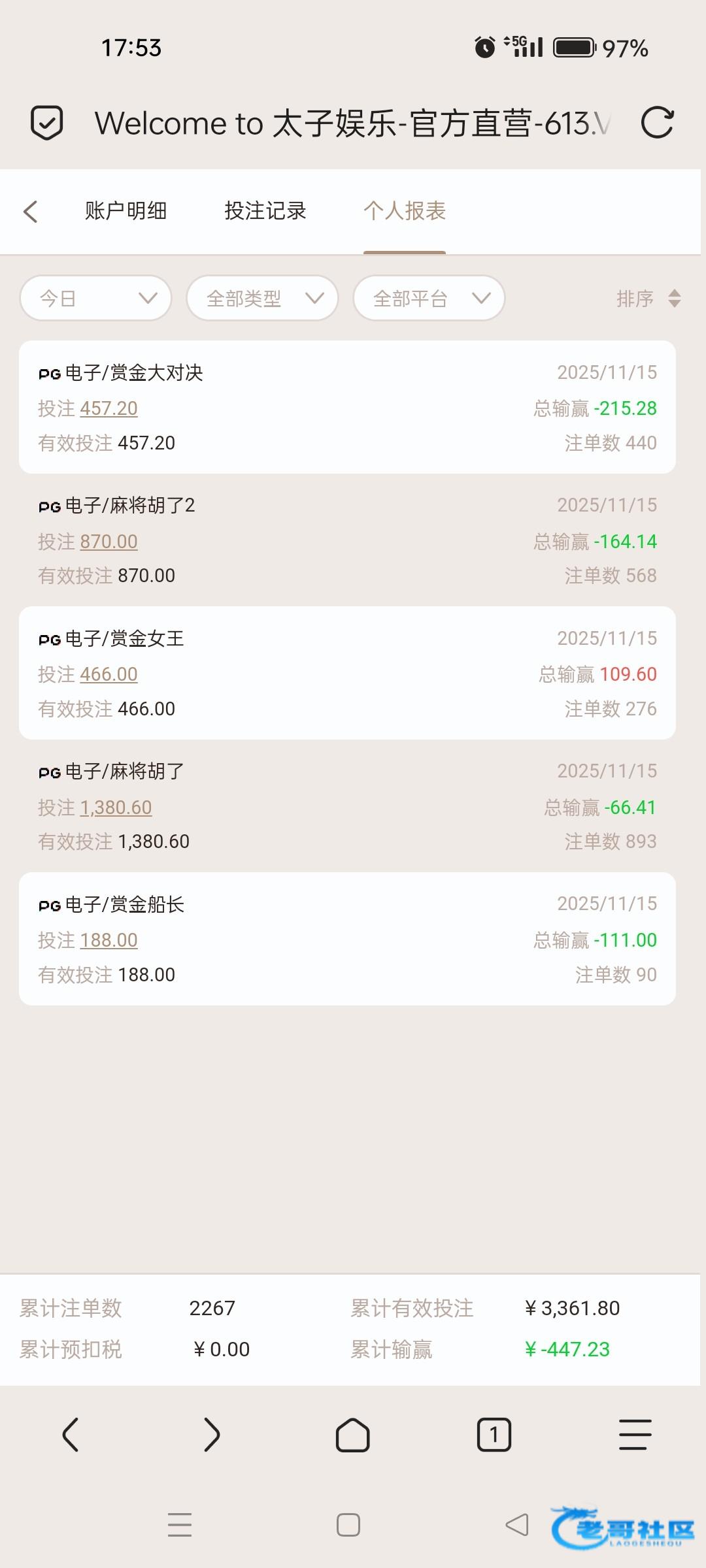
Task: Reload the page with the refresh icon
Action: click(657, 123)
